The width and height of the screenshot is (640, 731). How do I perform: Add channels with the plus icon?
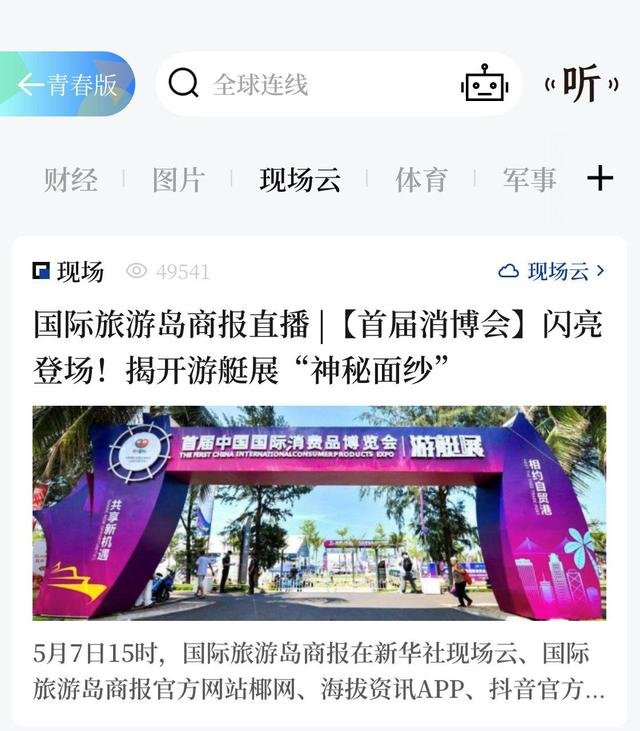[600, 179]
